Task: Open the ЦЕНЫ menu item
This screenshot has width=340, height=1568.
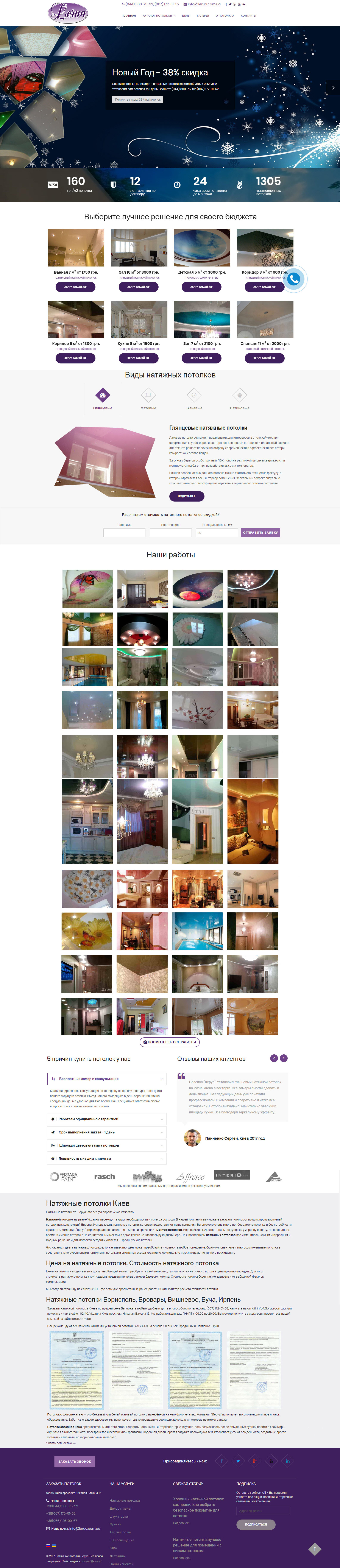Action: 186,16
